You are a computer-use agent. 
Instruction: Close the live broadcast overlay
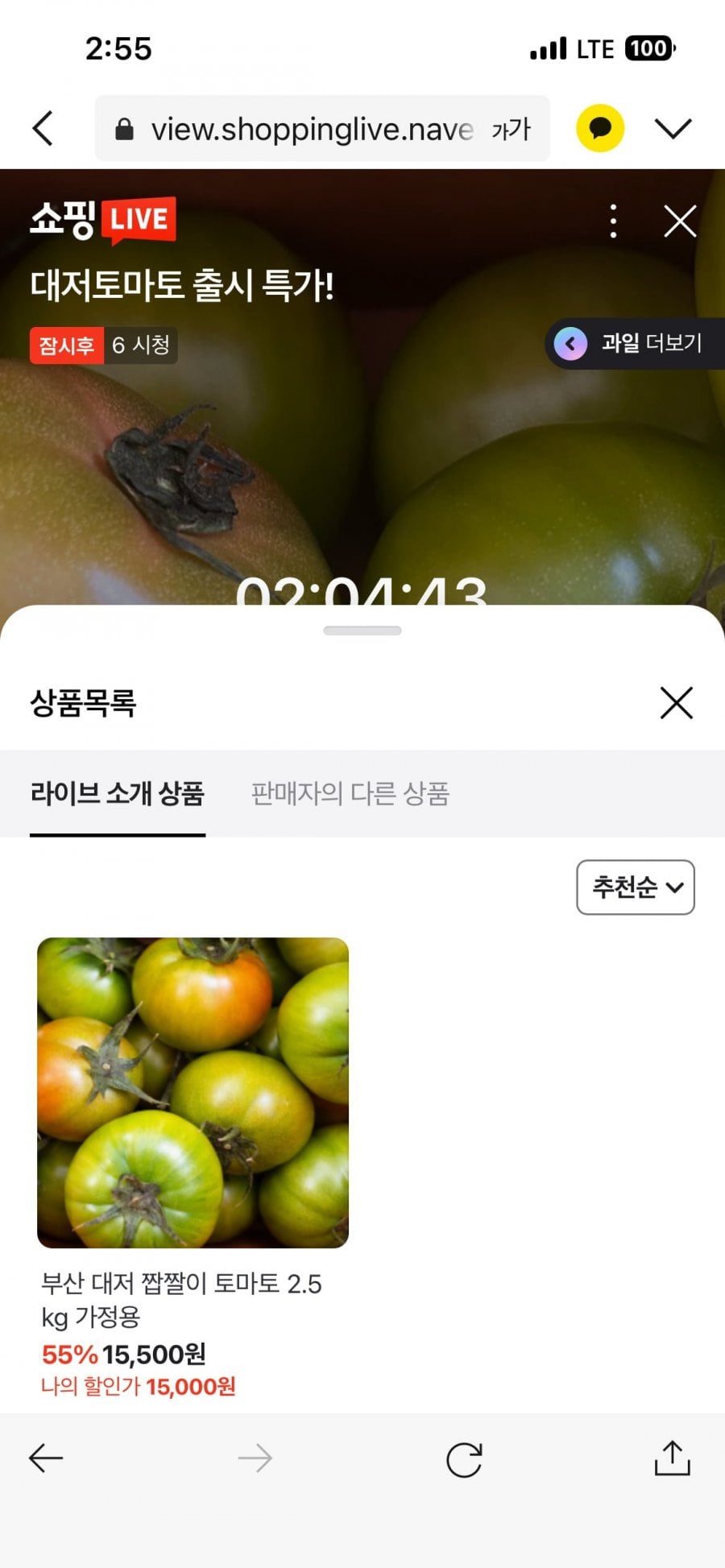pos(681,220)
